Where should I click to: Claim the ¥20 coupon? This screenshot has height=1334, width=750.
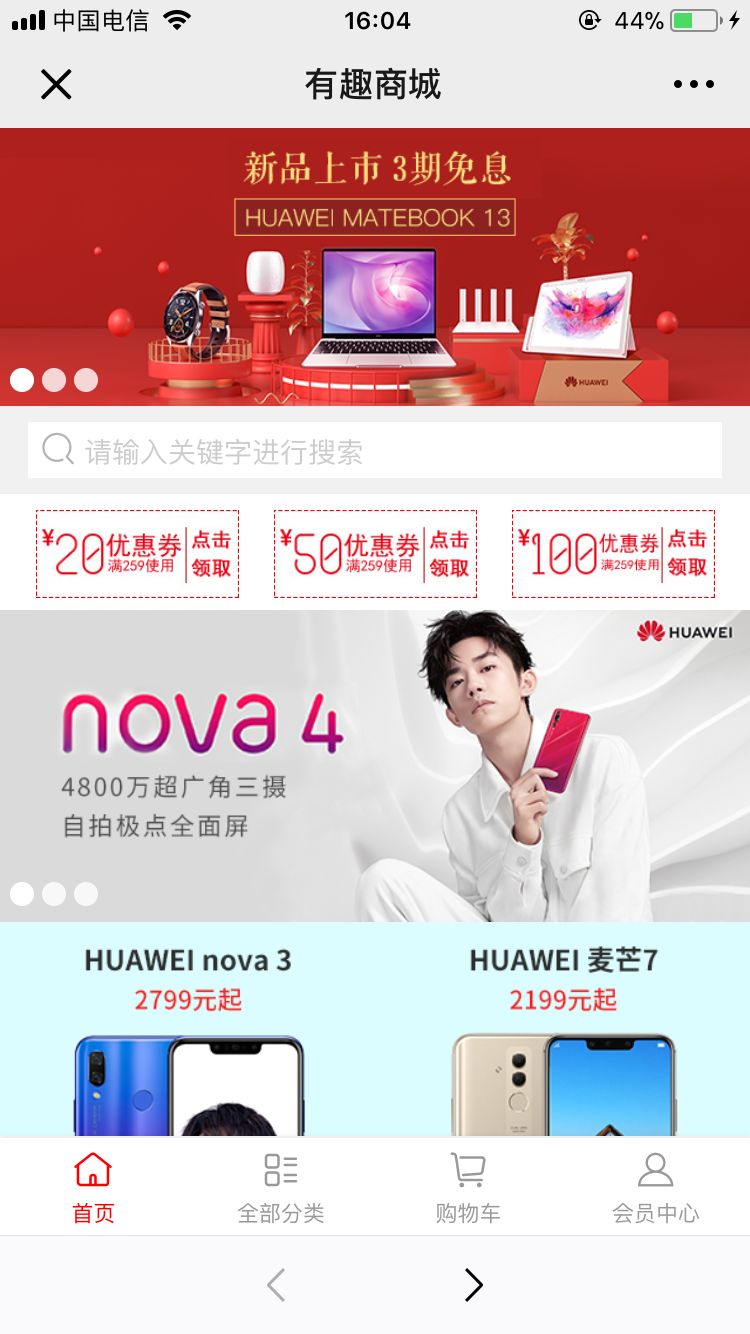click(x=138, y=554)
